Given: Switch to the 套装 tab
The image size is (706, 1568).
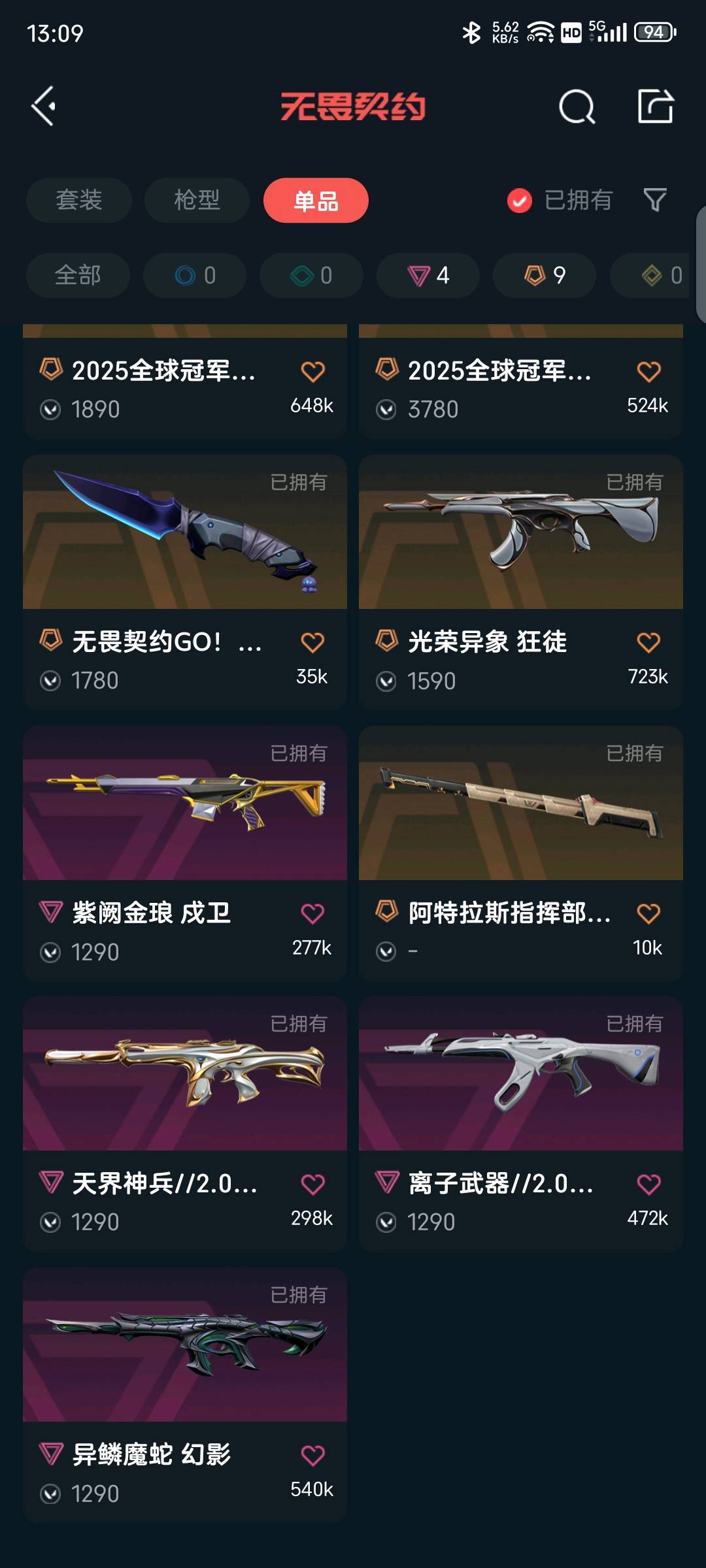Looking at the screenshot, I should click(79, 200).
